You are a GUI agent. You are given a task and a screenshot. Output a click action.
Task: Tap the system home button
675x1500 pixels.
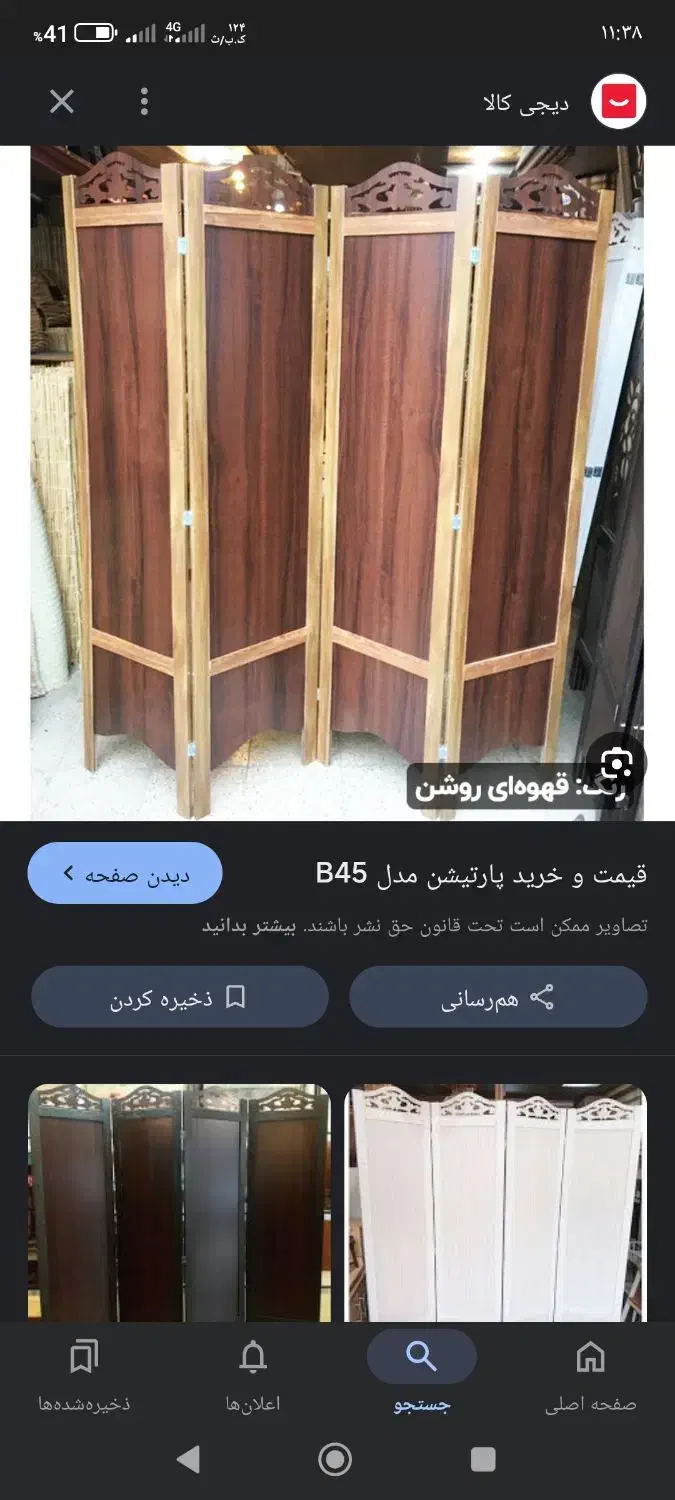[x=335, y=1460]
